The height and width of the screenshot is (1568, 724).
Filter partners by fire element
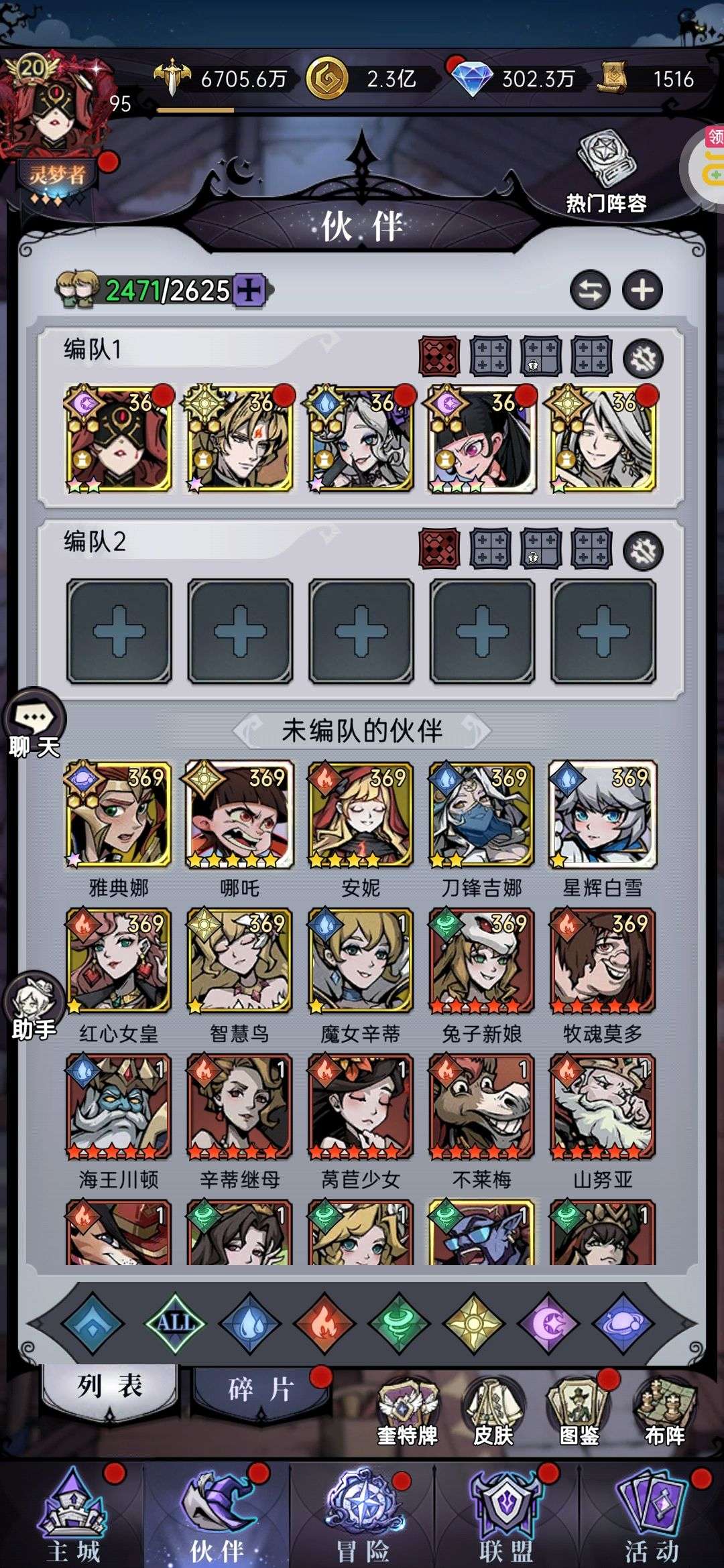click(x=324, y=1321)
